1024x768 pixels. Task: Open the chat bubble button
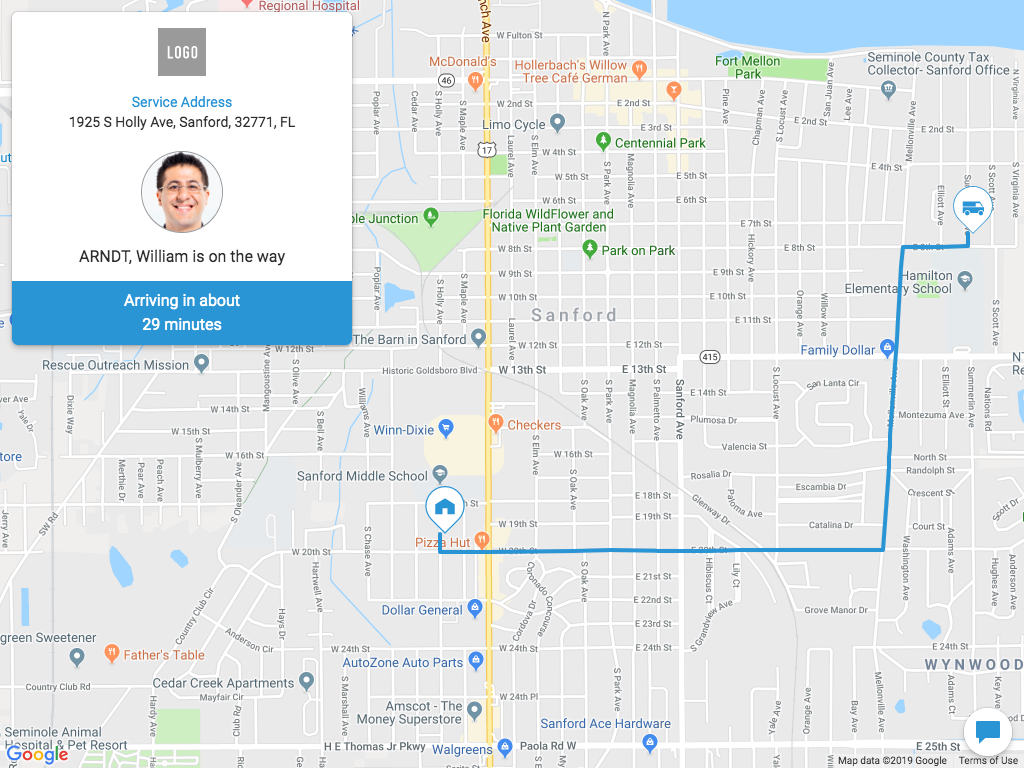(x=988, y=732)
